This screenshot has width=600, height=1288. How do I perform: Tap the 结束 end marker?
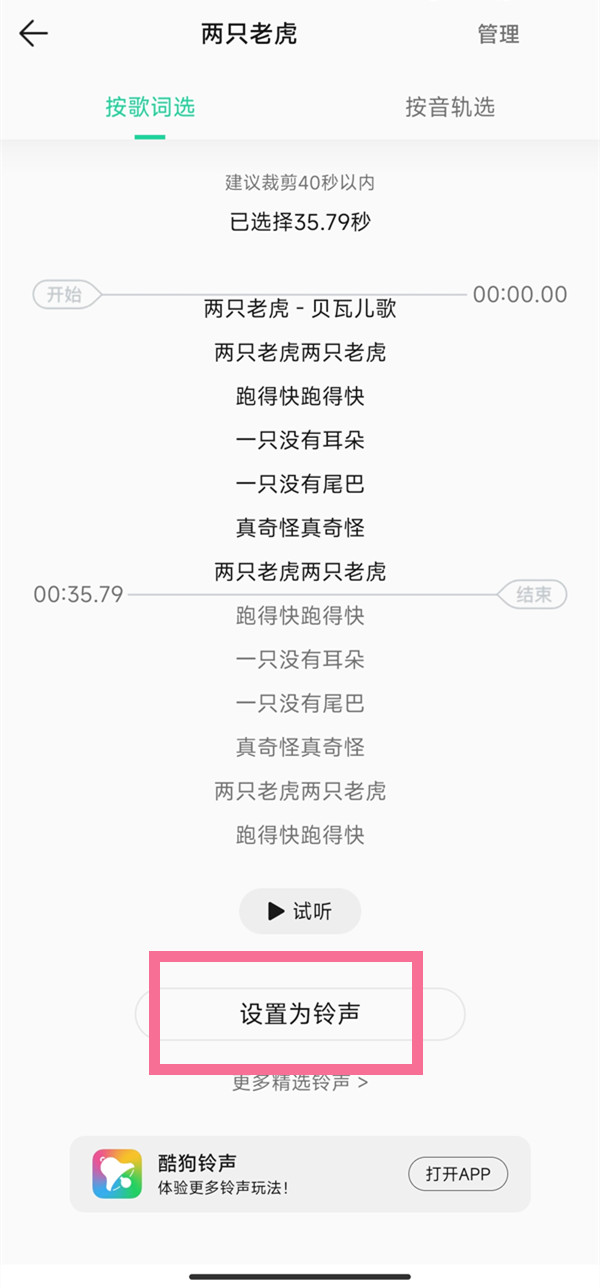pos(534,594)
